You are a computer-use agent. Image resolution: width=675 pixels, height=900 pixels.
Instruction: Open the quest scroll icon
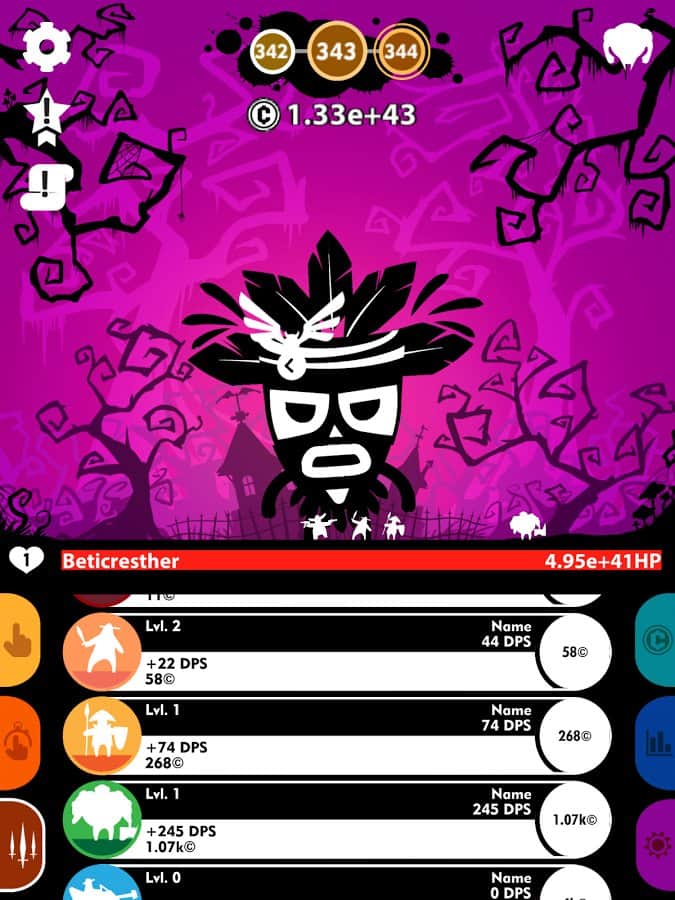click(43, 185)
